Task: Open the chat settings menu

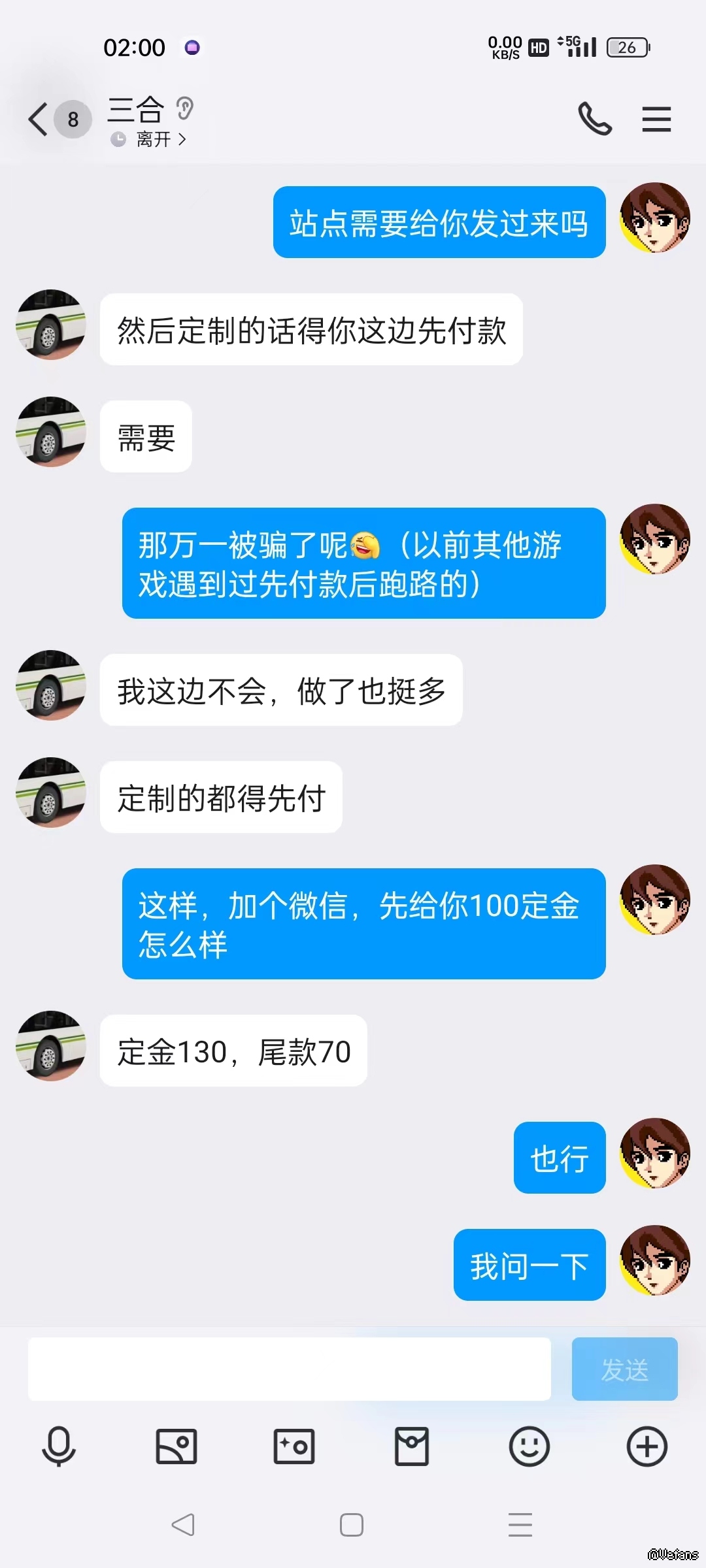Action: (656, 119)
